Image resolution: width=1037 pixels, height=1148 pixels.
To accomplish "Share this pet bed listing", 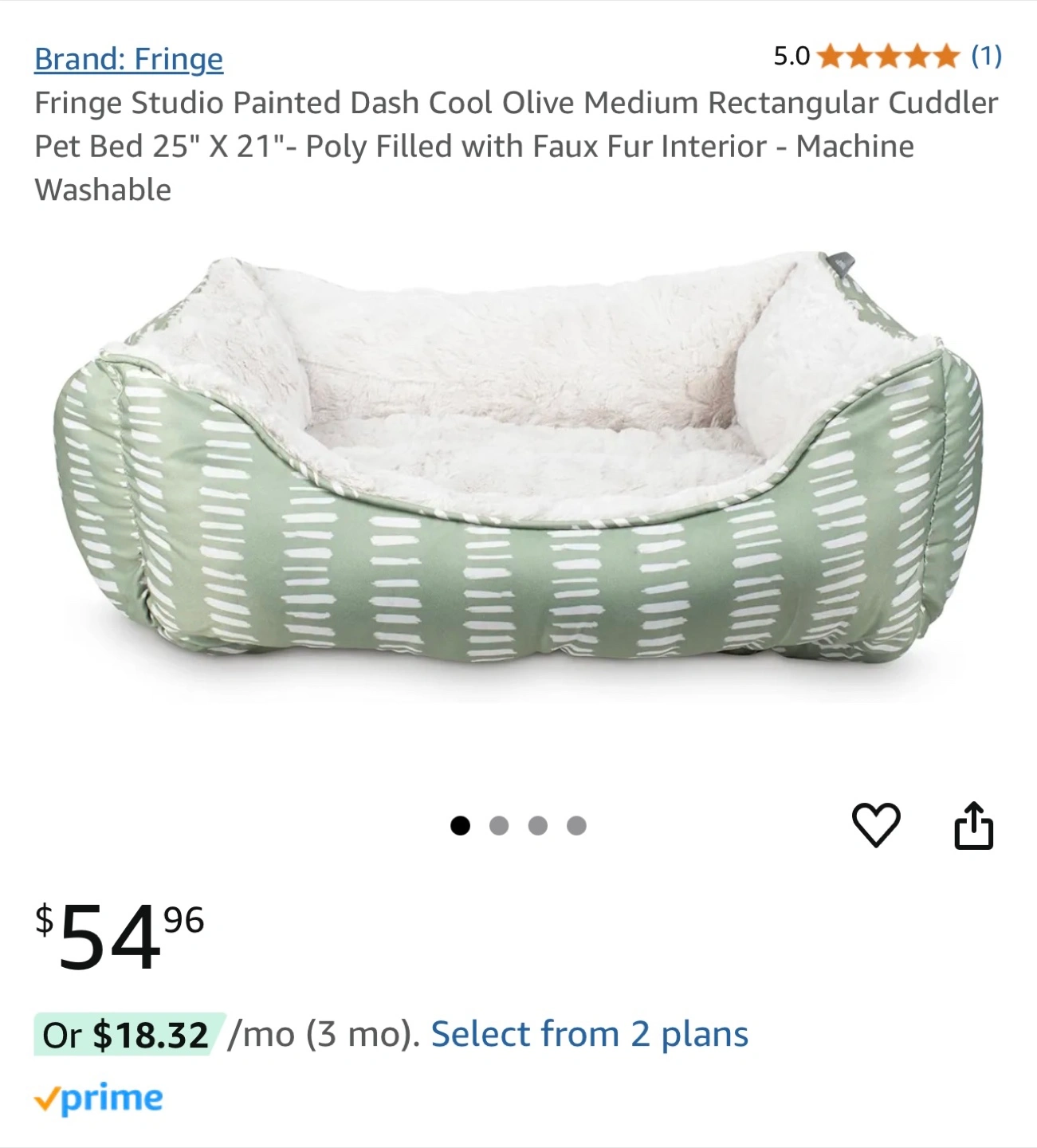I will point(973,826).
